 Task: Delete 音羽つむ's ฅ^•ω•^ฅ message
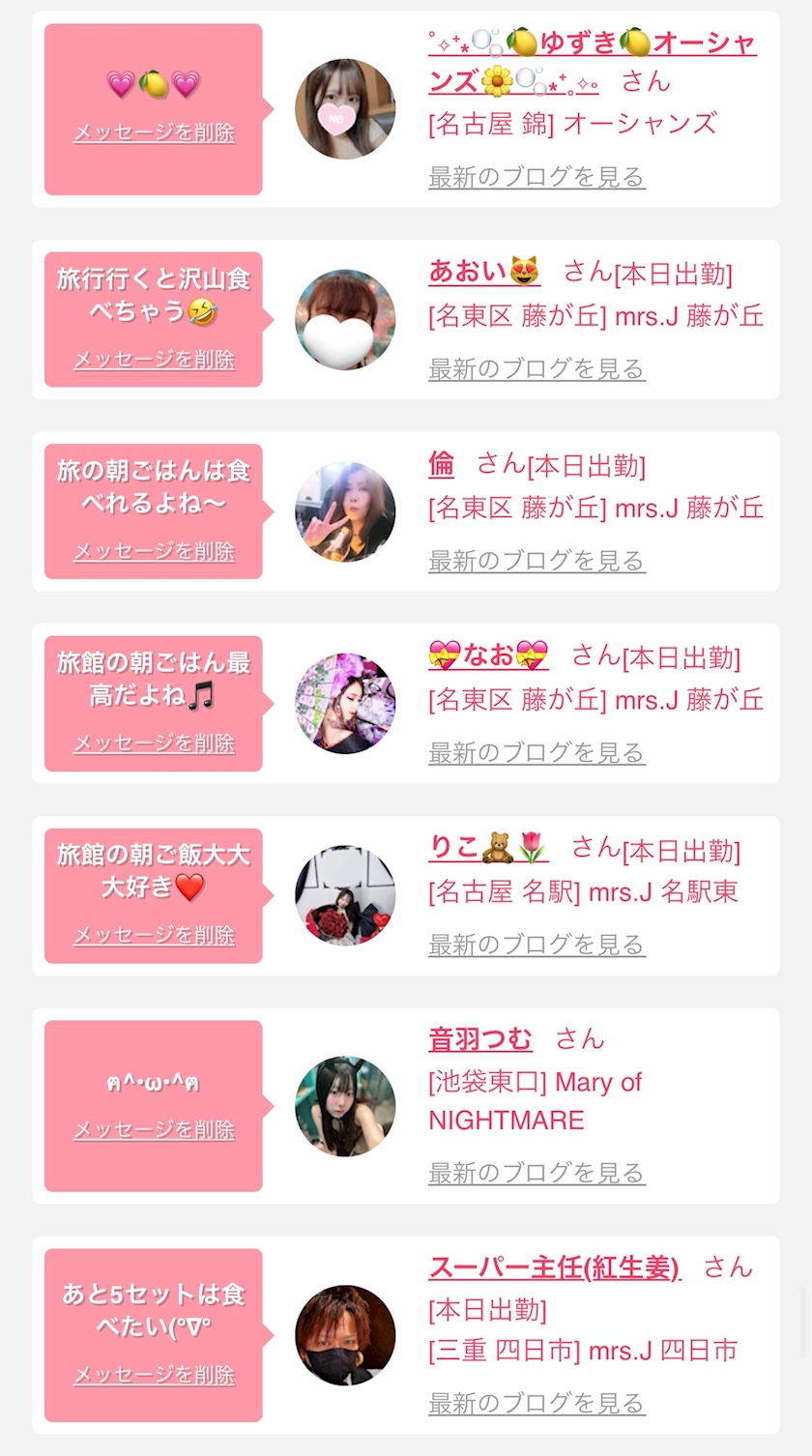154,1129
